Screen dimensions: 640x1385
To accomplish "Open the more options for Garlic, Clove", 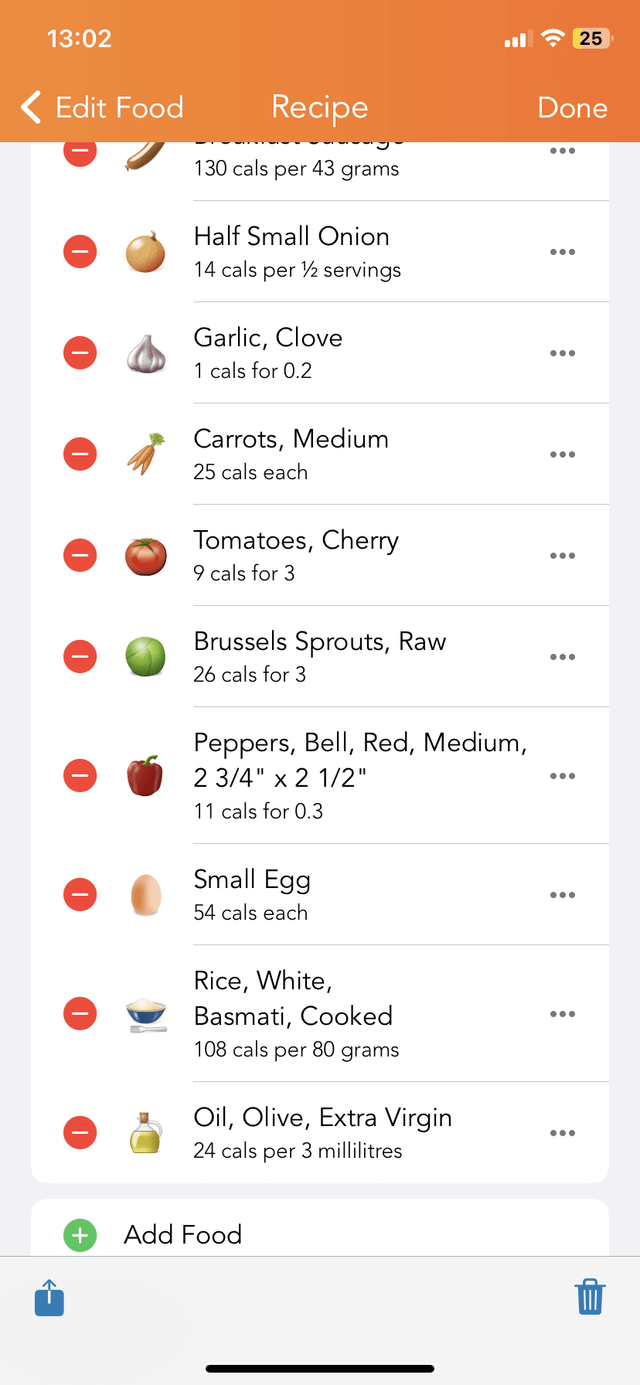I will click(x=562, y=353).
